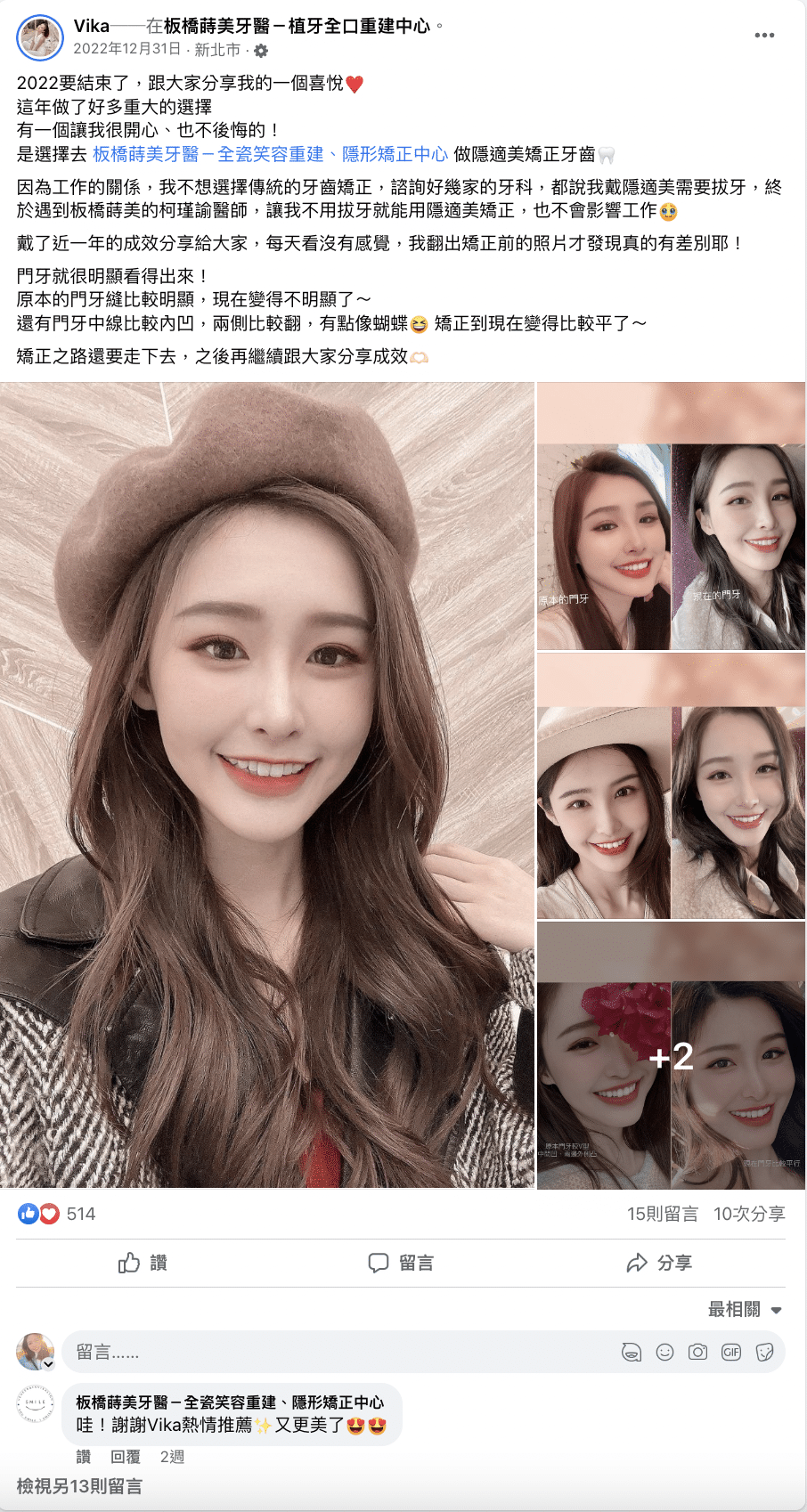
Task: Open the top-right 原本的門牙 comparison photo
Action: pyautogui.click(x=671, y=517)
